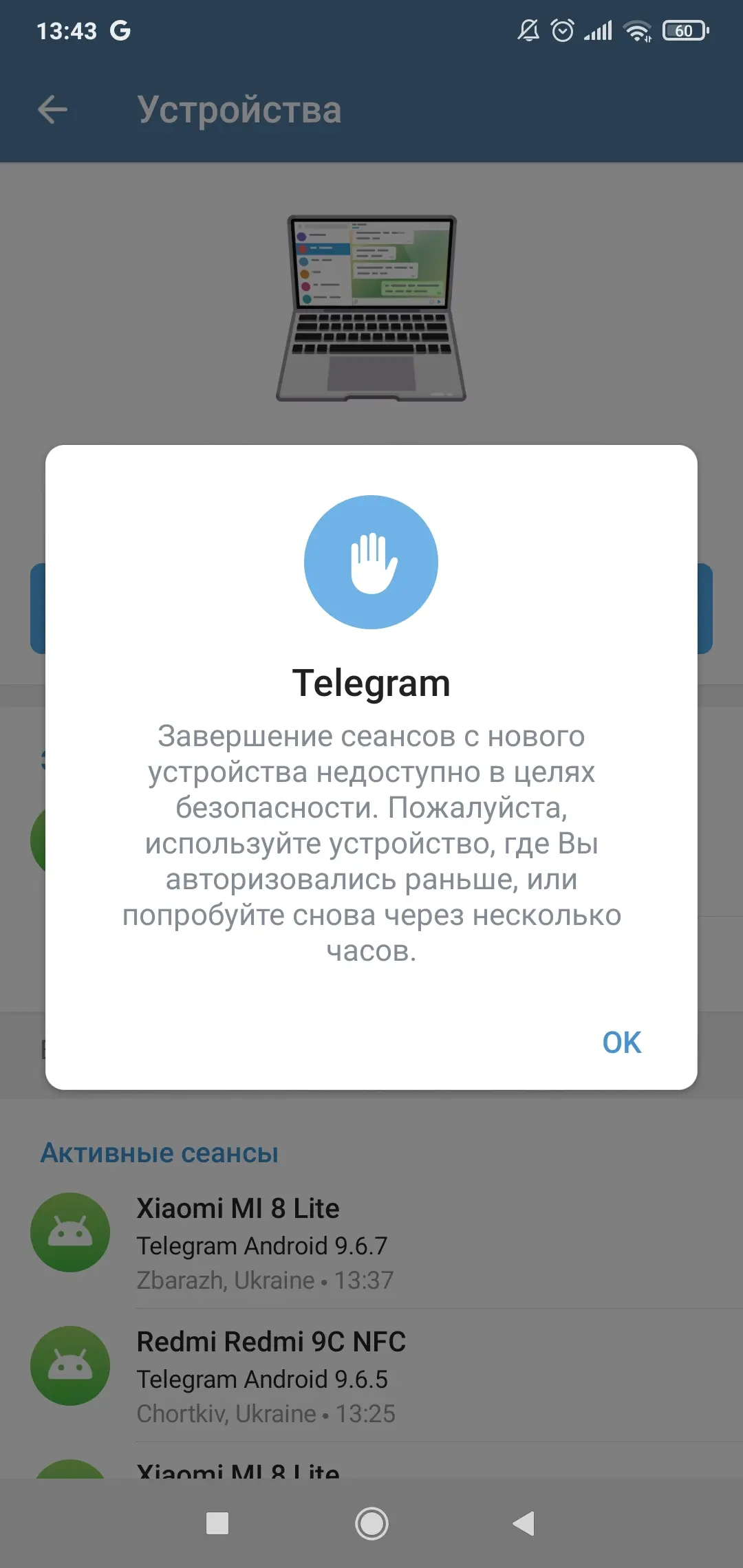743x1568 pixels.
Task: Open recent apps from the navigation bar
Action: [217, 1523]
